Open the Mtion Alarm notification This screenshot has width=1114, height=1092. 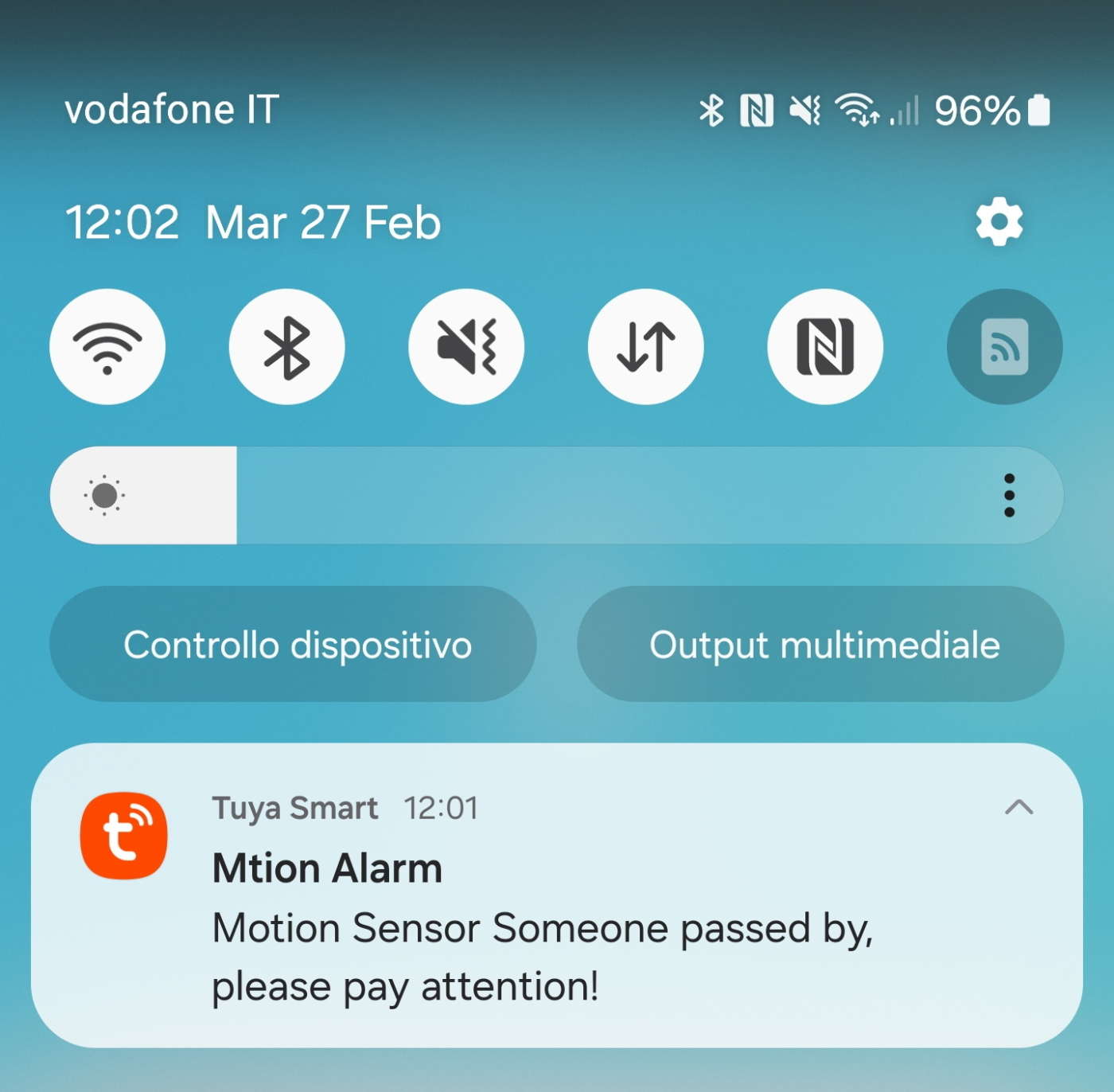[x=541, y=927]
